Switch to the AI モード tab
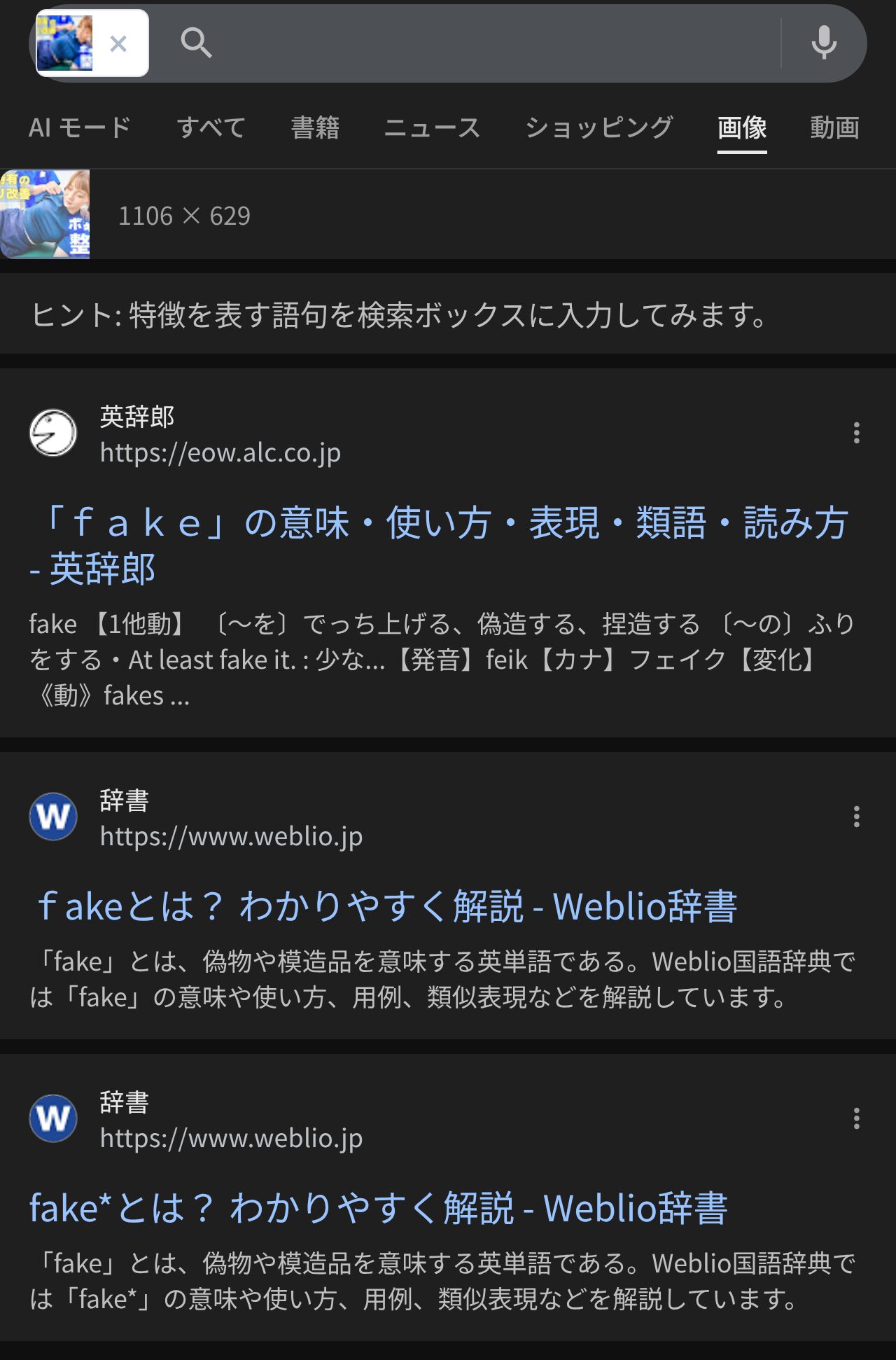This screenshot has width=896, height=1360. (x=80, y=127)
